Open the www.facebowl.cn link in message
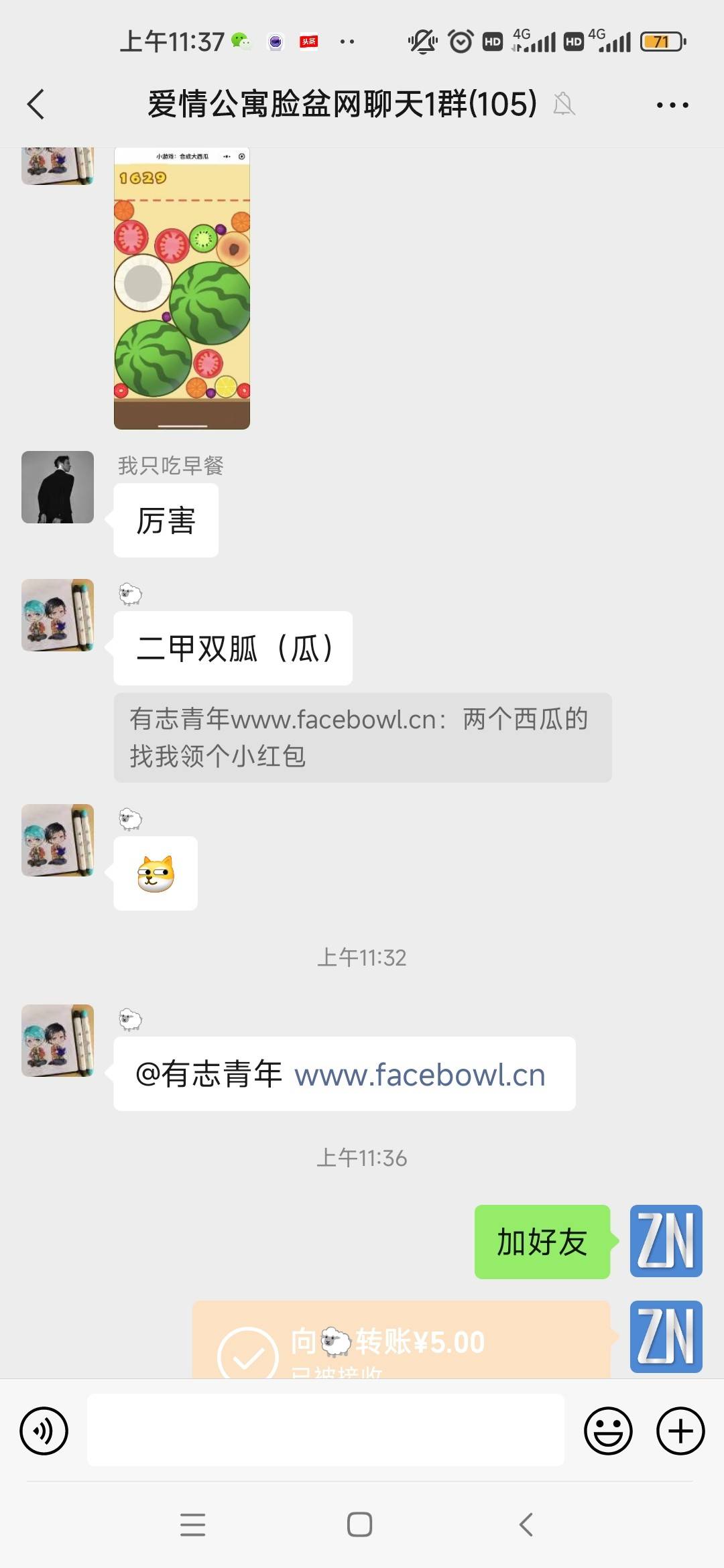This screenshot has height=1568, width=724. coord(420,1075)
